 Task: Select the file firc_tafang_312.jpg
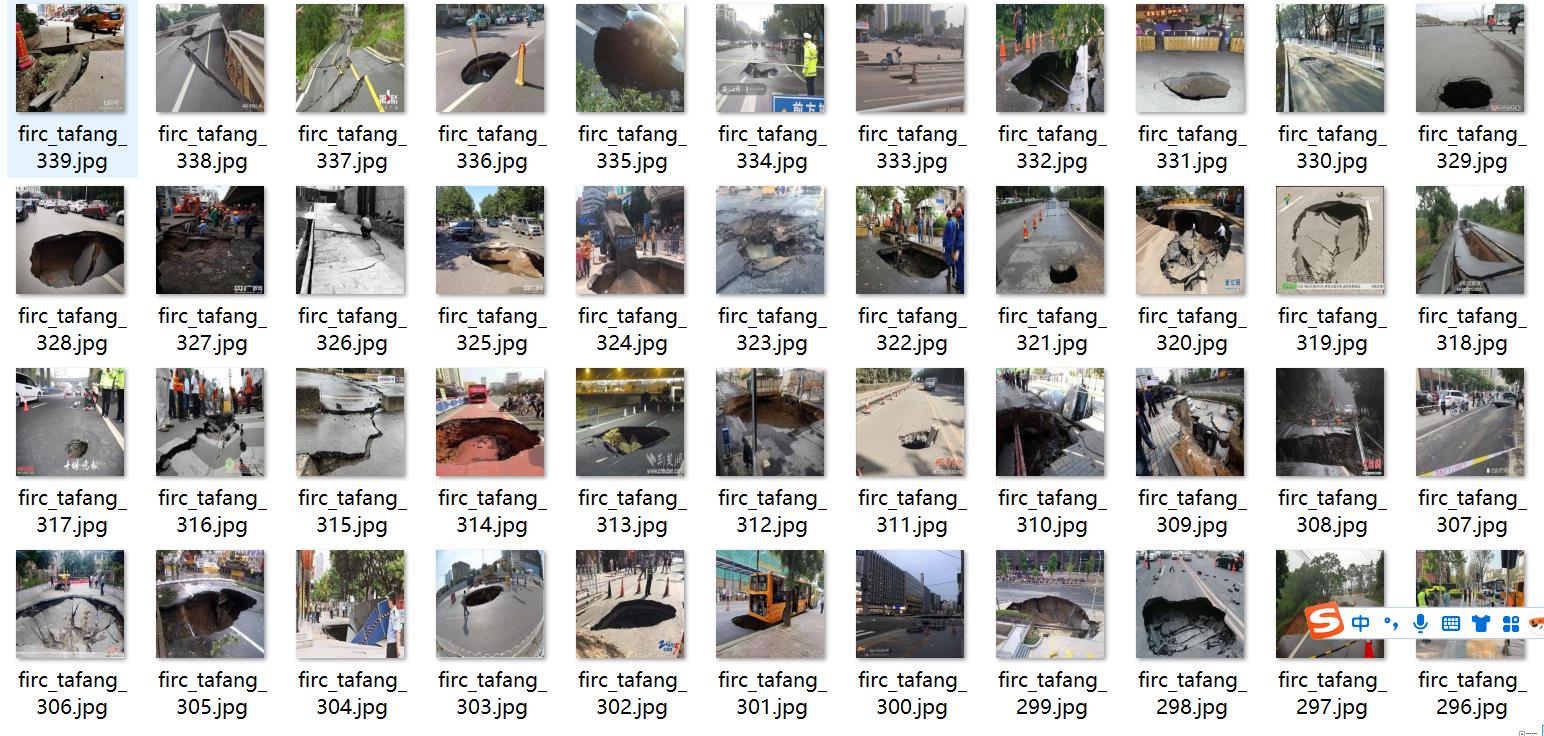click(x=770, y=422)
